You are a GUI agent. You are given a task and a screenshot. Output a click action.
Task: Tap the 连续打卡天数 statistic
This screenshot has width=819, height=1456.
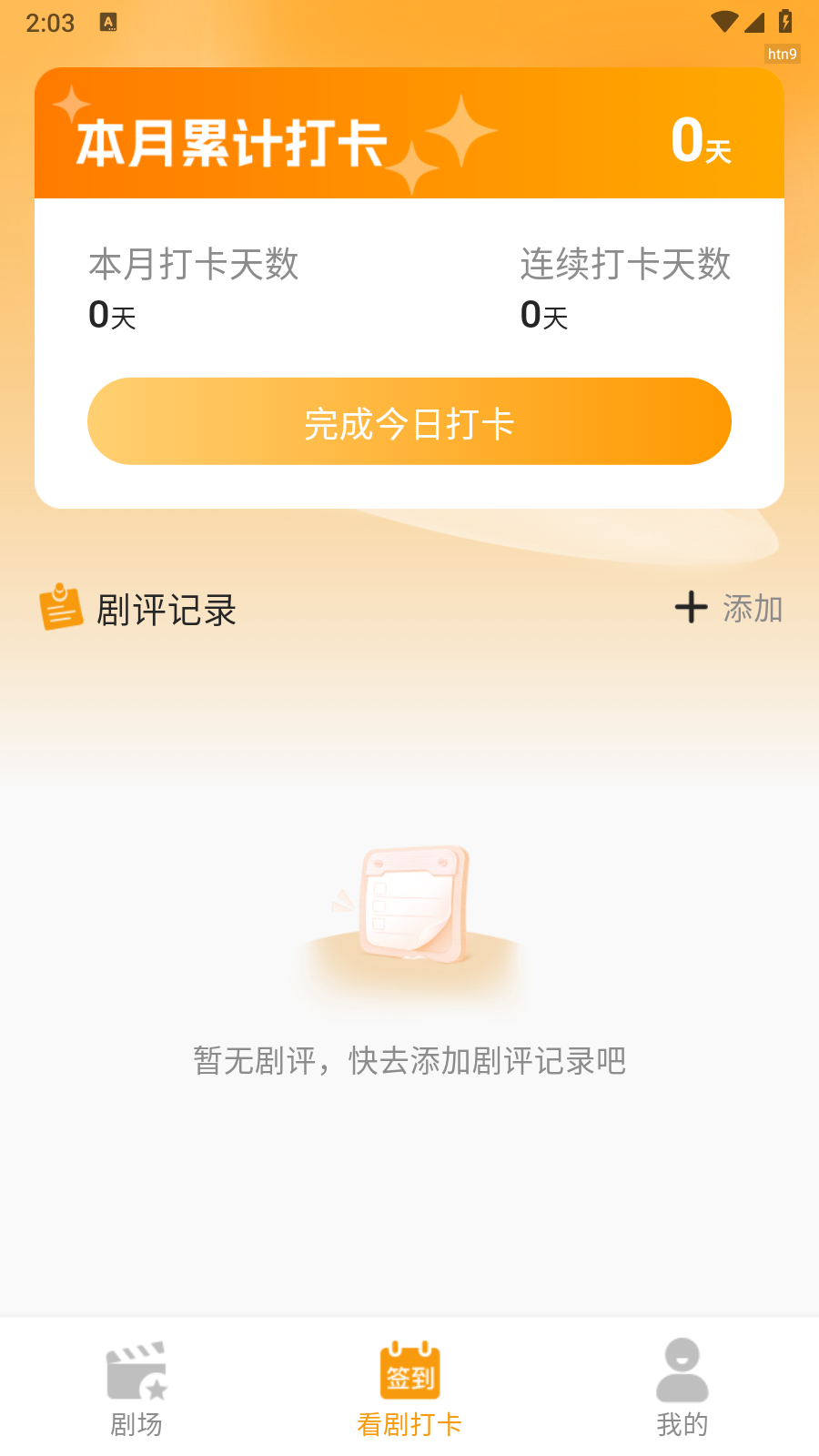pos(625,265)
